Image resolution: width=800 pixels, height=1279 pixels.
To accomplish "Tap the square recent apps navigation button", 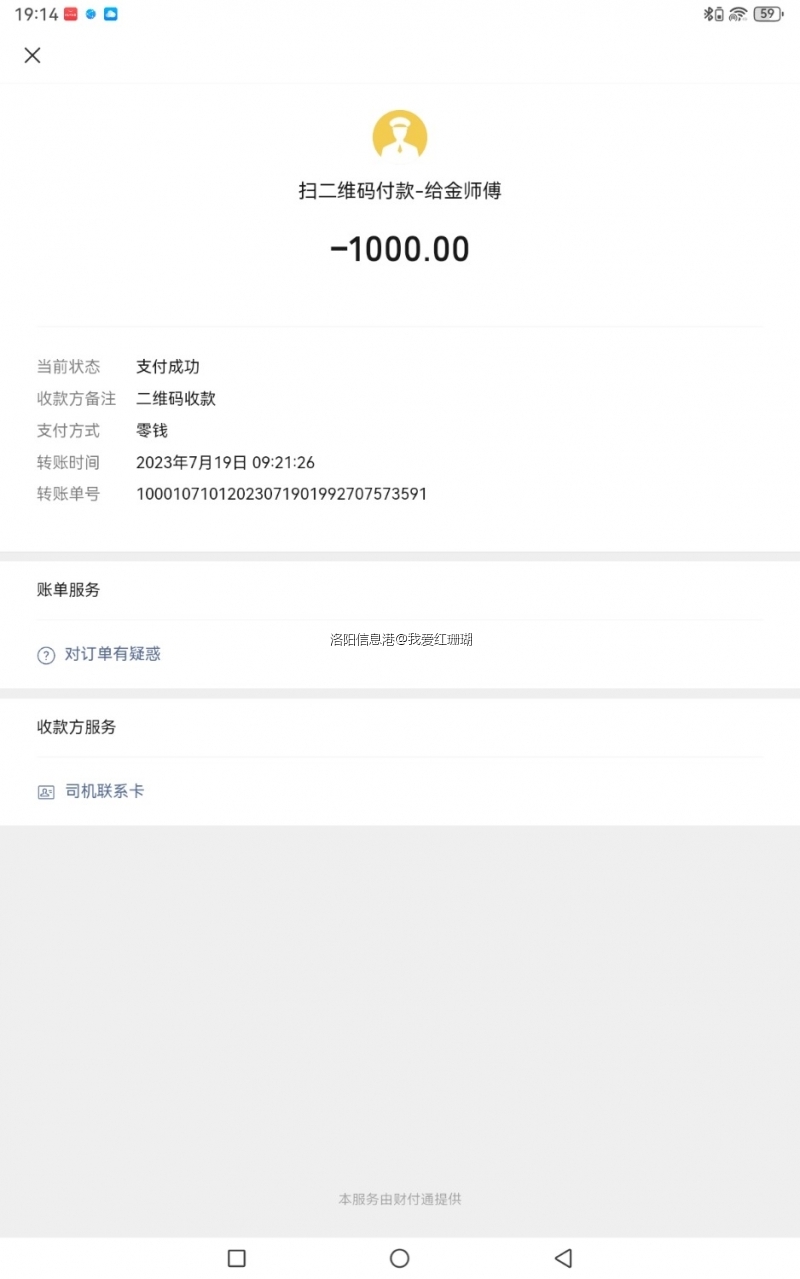I will pos(236,1257).
